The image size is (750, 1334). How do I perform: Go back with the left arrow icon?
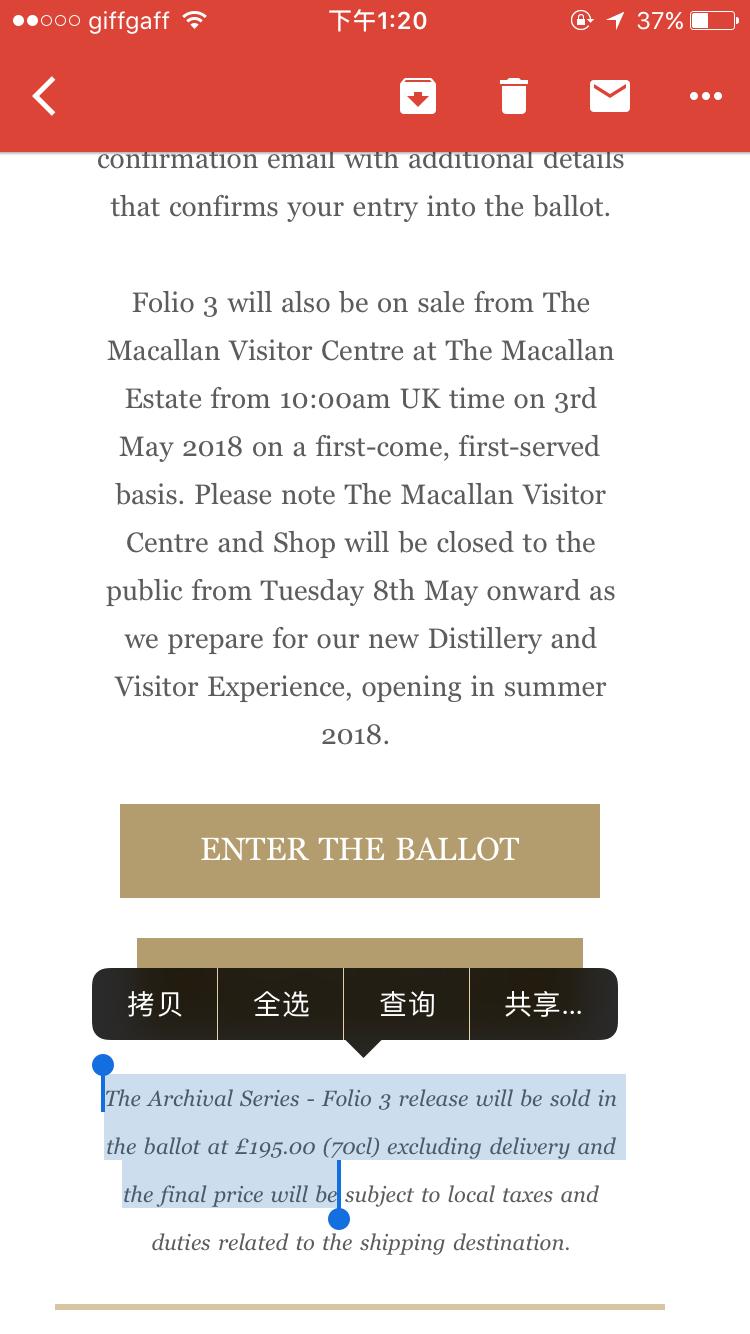click(x=43, y=96)
